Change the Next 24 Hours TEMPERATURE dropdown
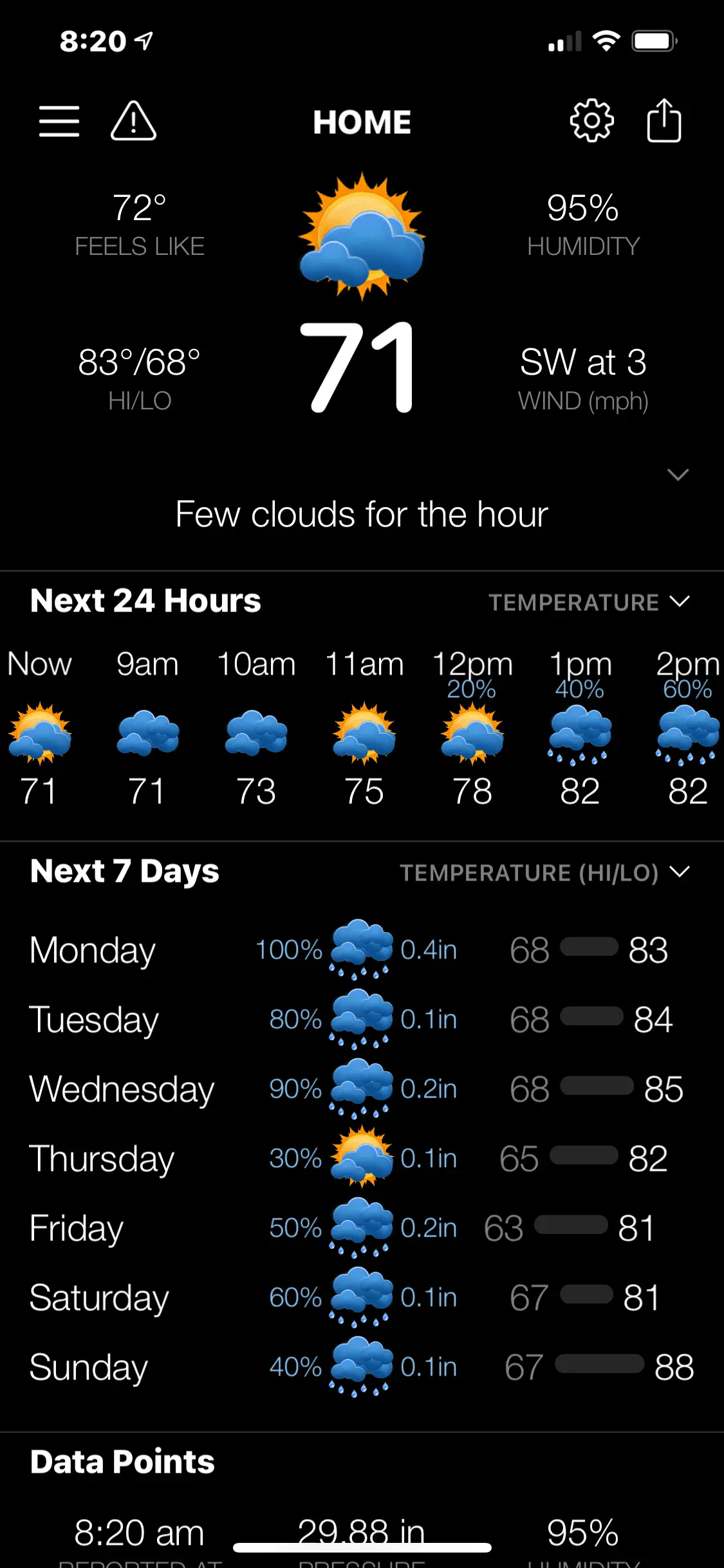 tap(589, 602)
